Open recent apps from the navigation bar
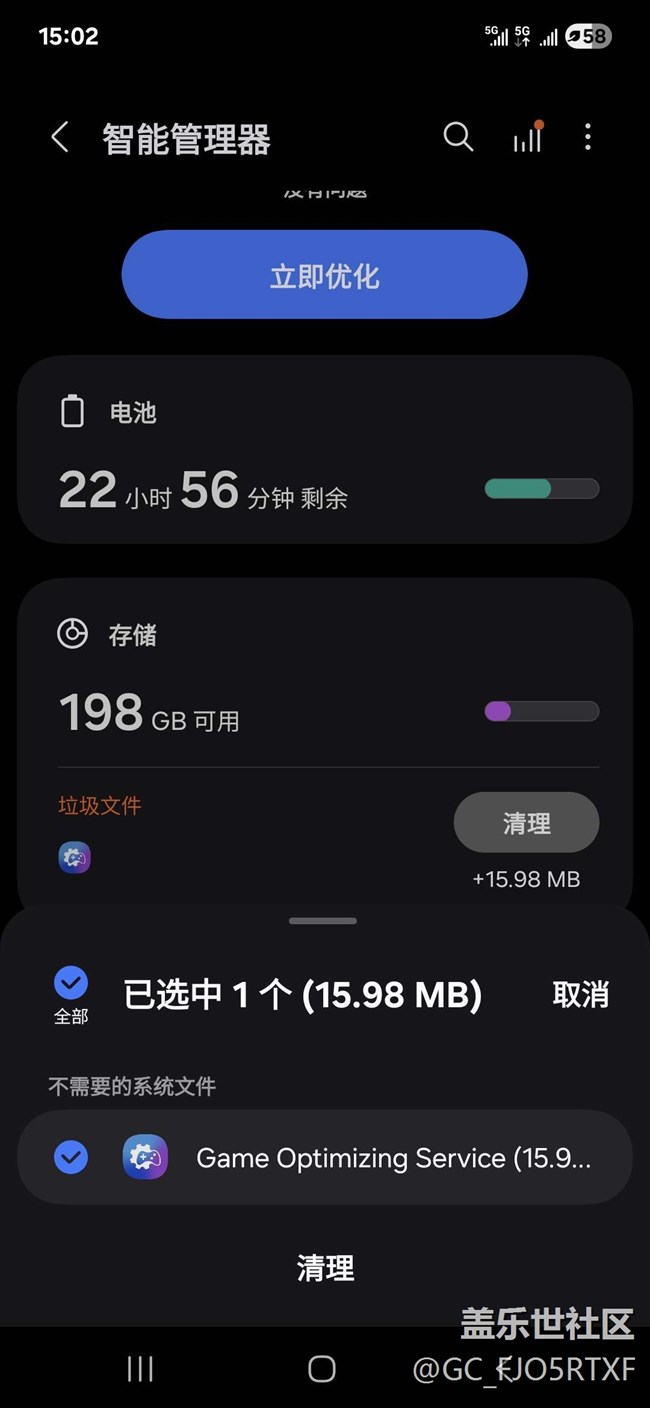 pos(140,1369)
